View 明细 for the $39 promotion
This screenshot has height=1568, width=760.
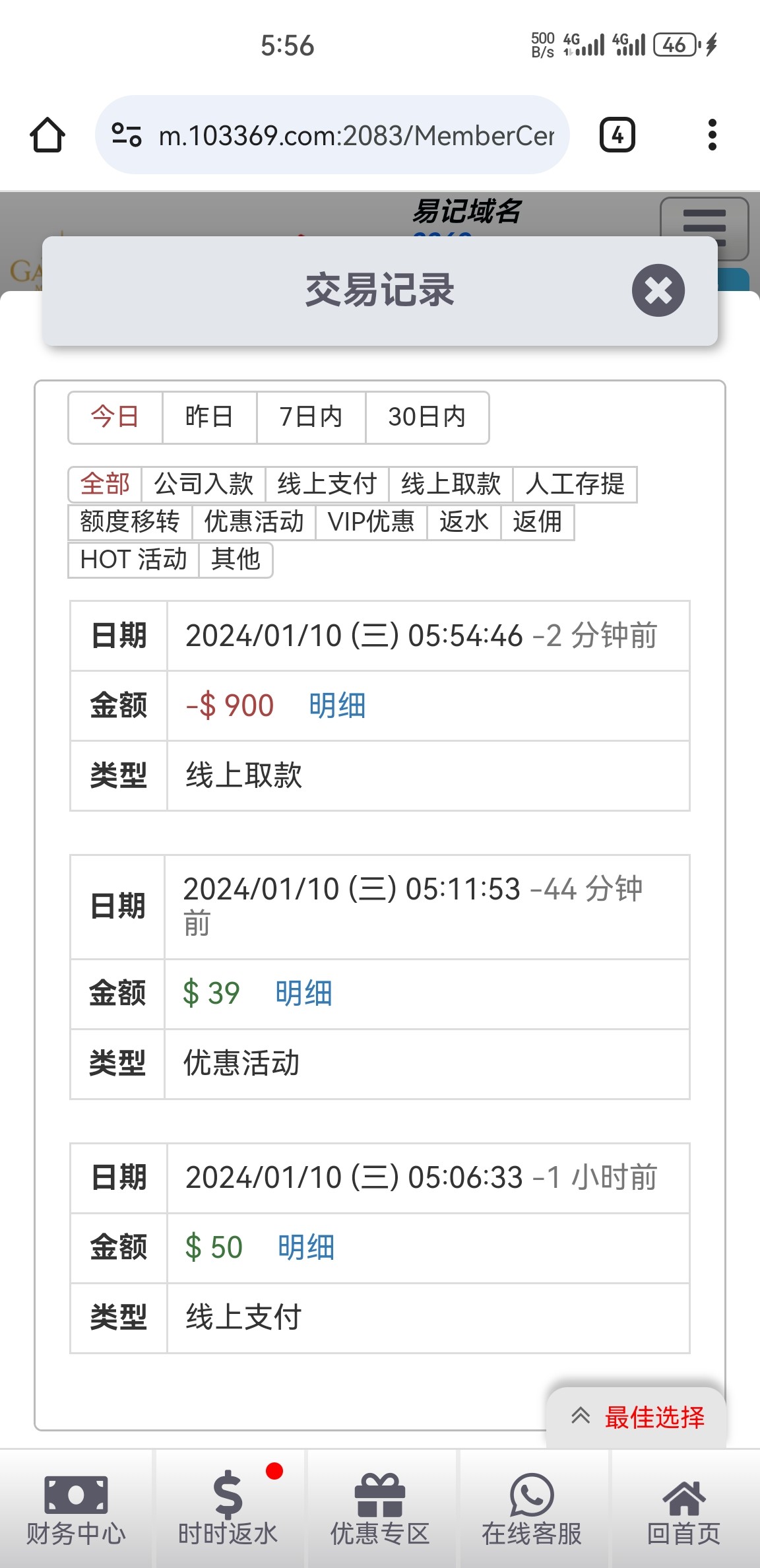[303, 993]
